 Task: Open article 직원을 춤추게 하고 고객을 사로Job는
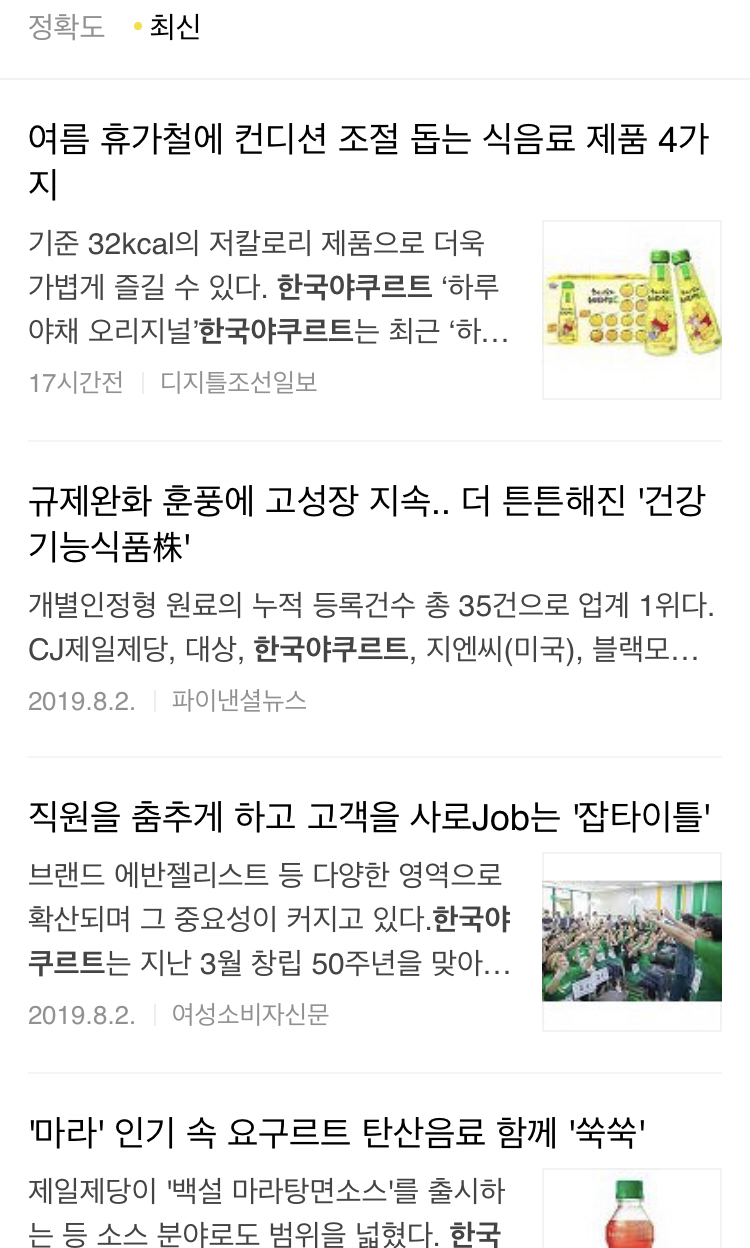[x=369, y=818]
